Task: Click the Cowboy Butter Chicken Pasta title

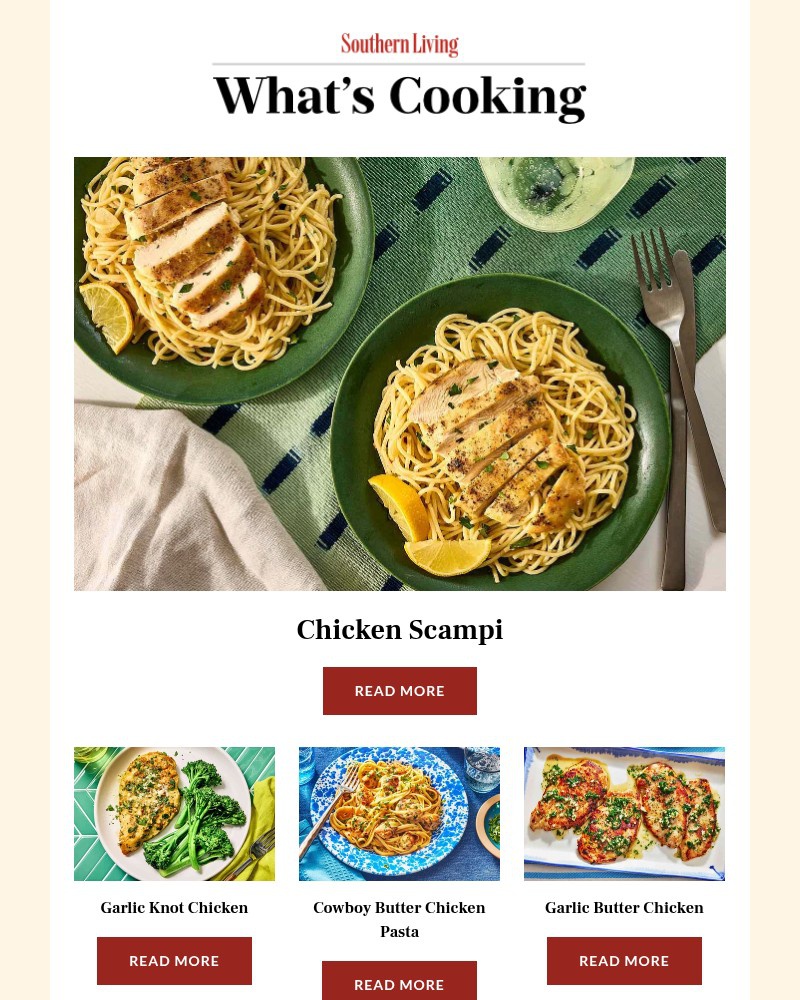Action: click(x=399, y=920)
